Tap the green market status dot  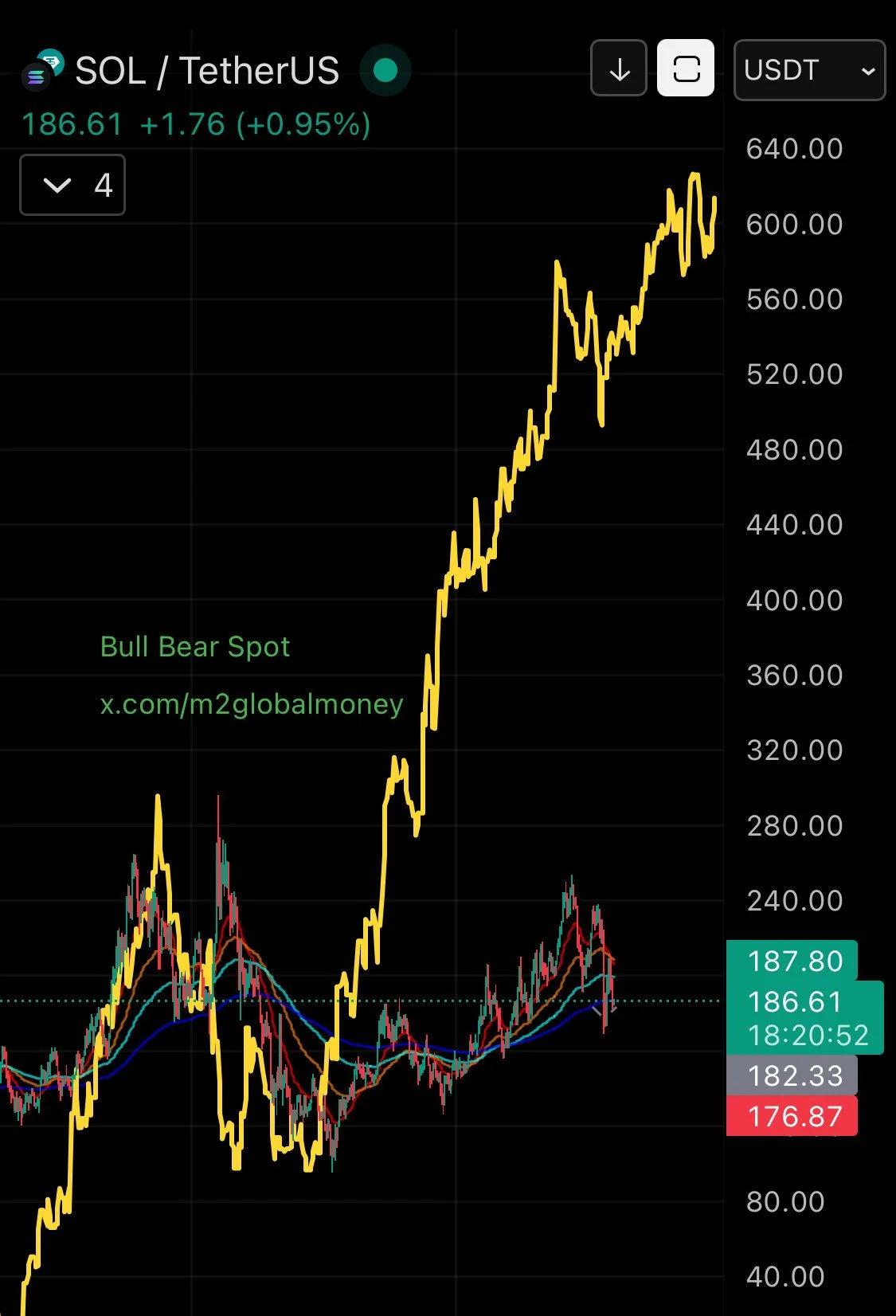[385, 71]
